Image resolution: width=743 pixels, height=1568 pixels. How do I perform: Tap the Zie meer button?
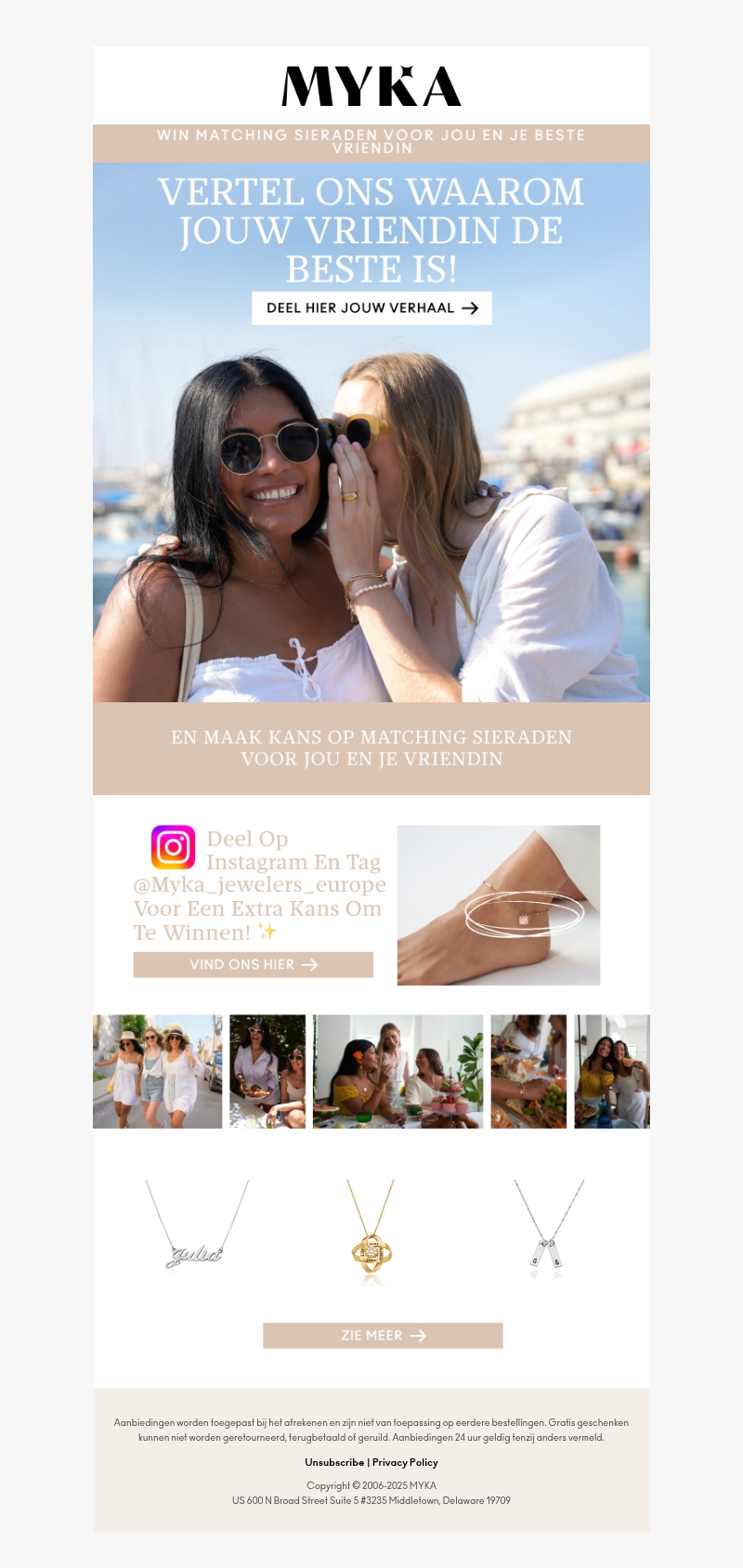pyautogui.click(x=383, y=1335)
